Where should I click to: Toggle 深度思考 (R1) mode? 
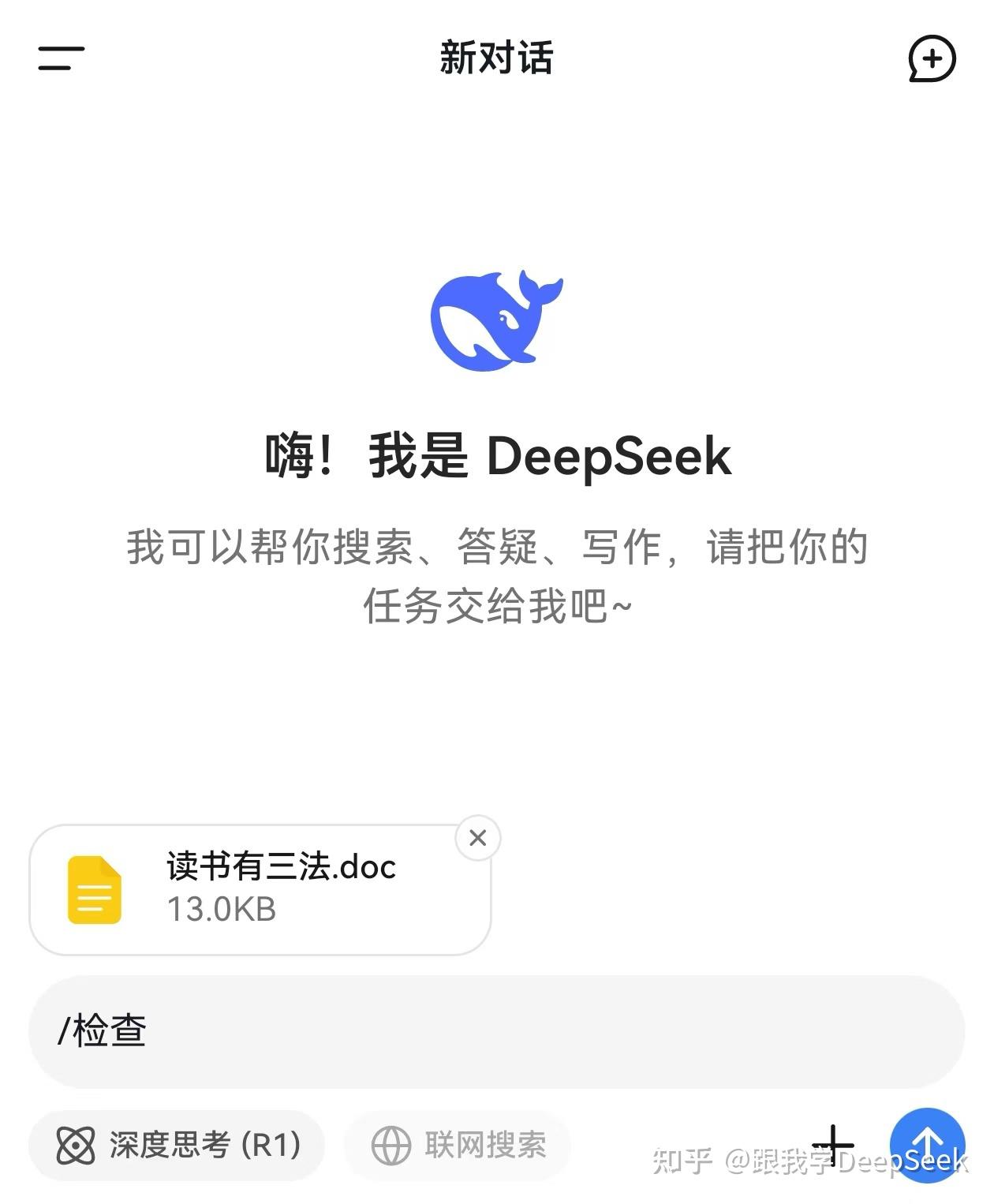[x=177, y=1145]
